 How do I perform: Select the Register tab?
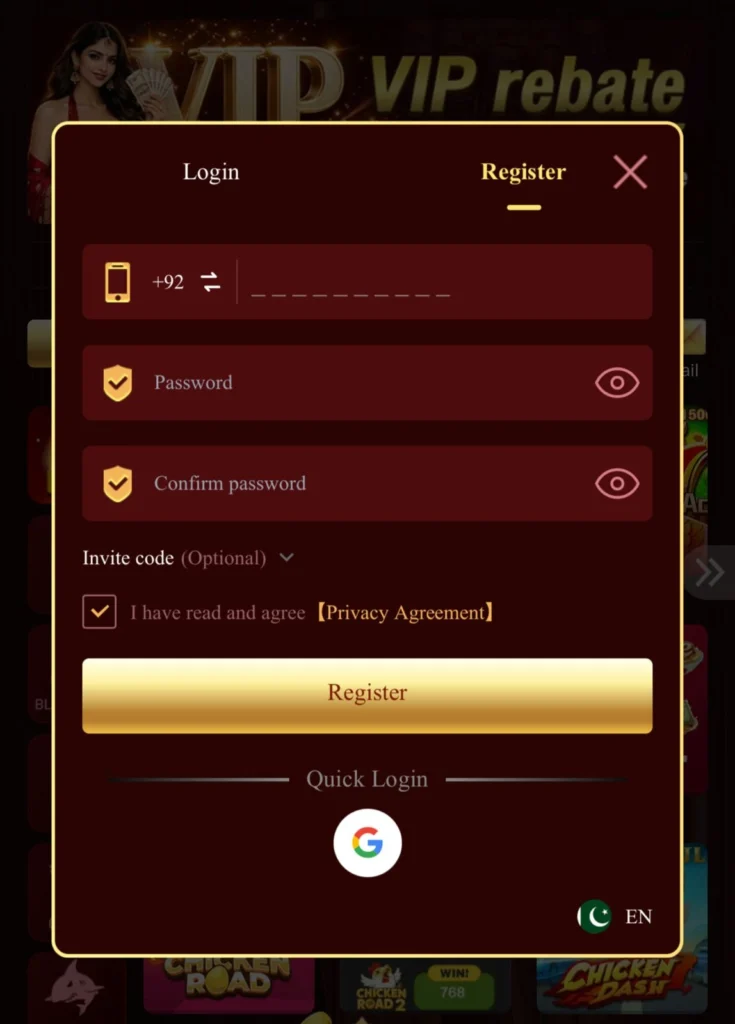[523, 172]
